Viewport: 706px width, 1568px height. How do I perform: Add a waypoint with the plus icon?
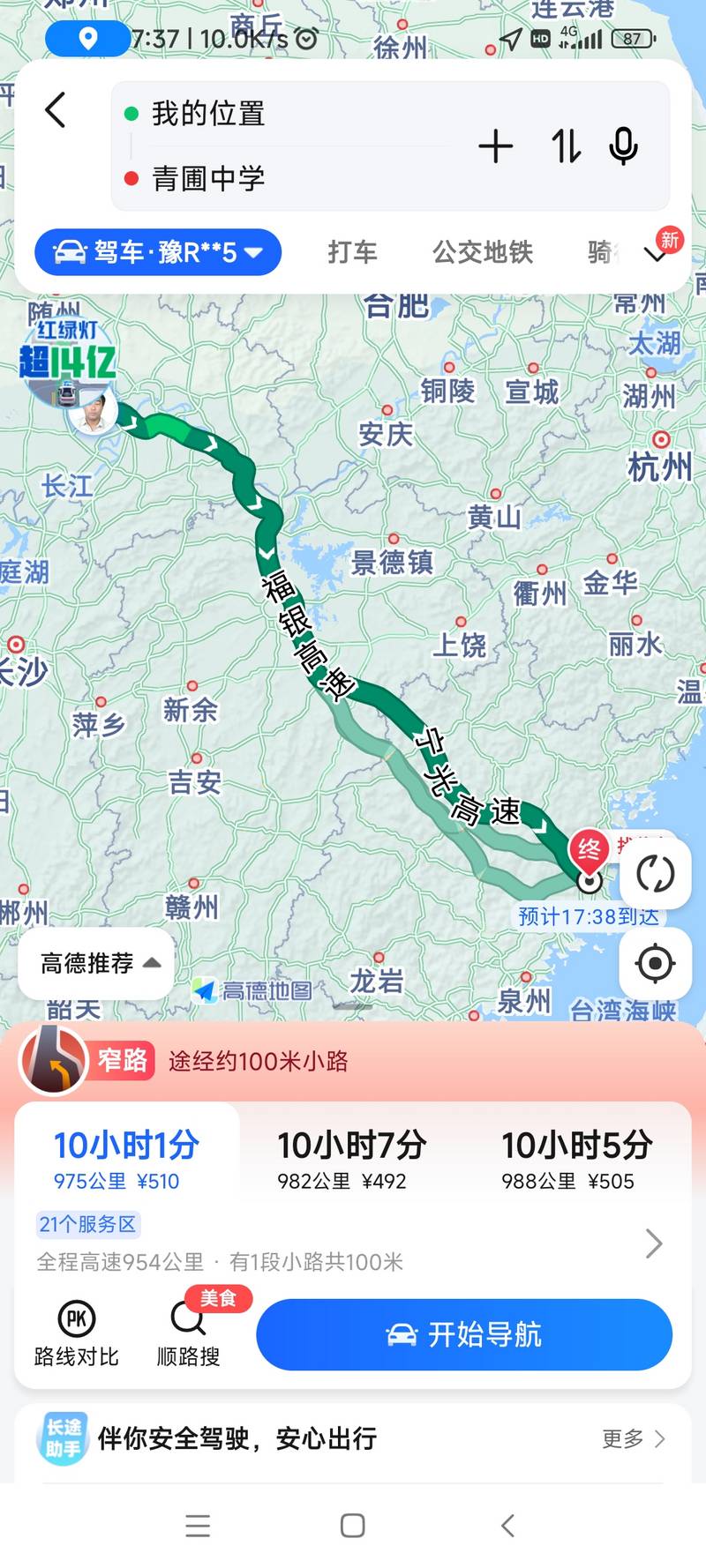pyautogui.click(x=495, y=146)
